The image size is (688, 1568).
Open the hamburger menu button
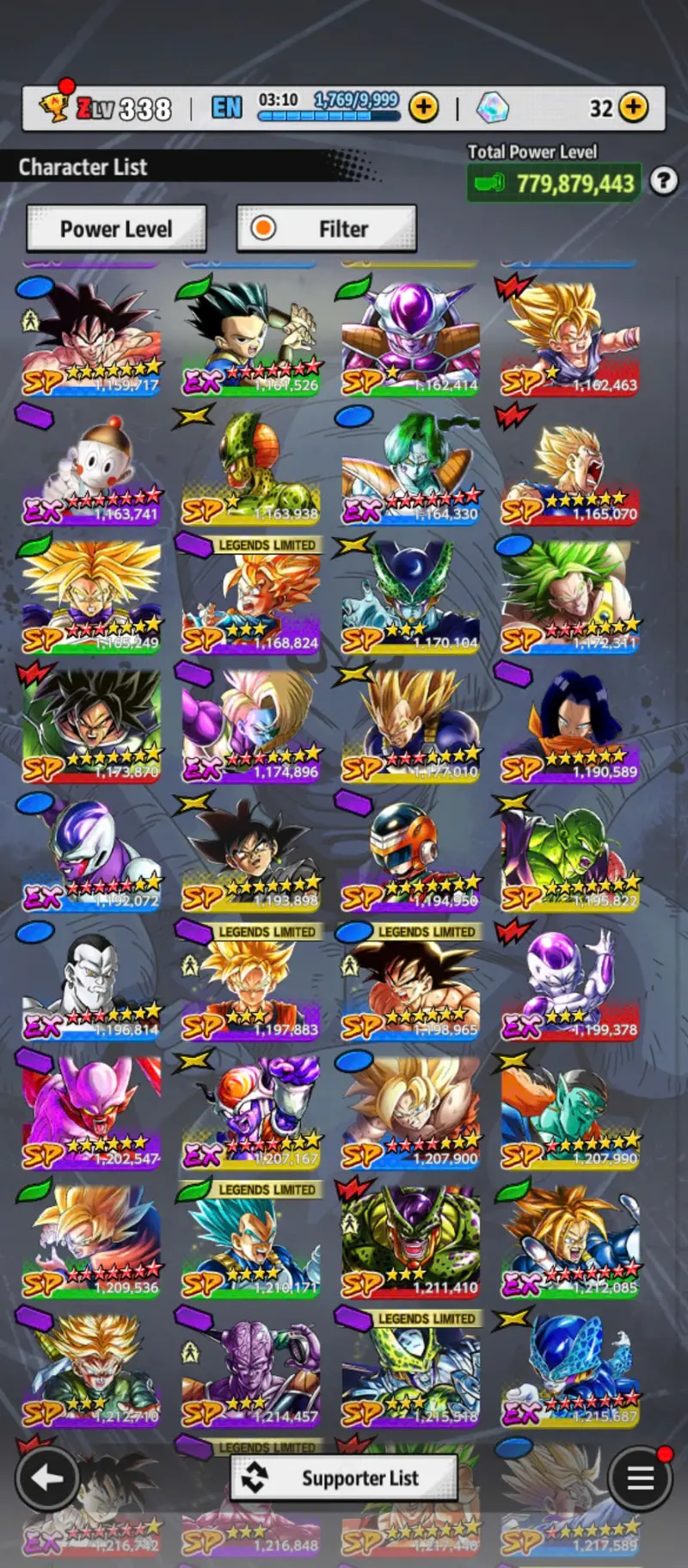click(x=641, y=1478)
